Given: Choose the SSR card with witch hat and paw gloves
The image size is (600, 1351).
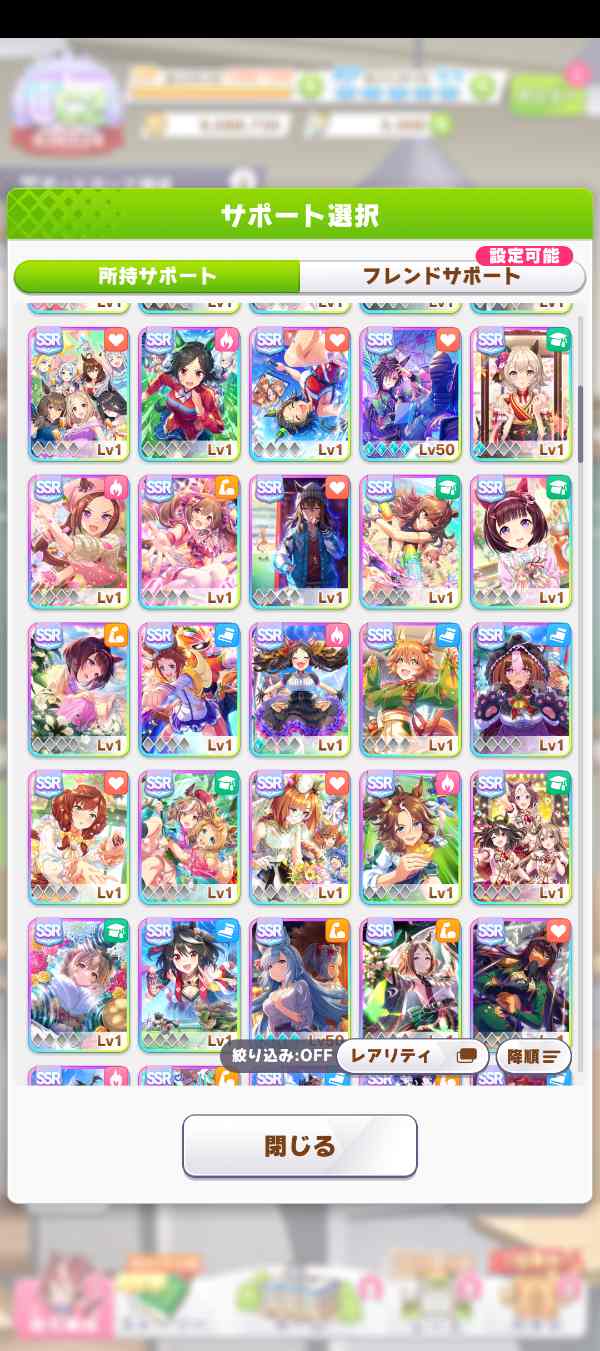Looking at the screenshot, I should [520, 689].
